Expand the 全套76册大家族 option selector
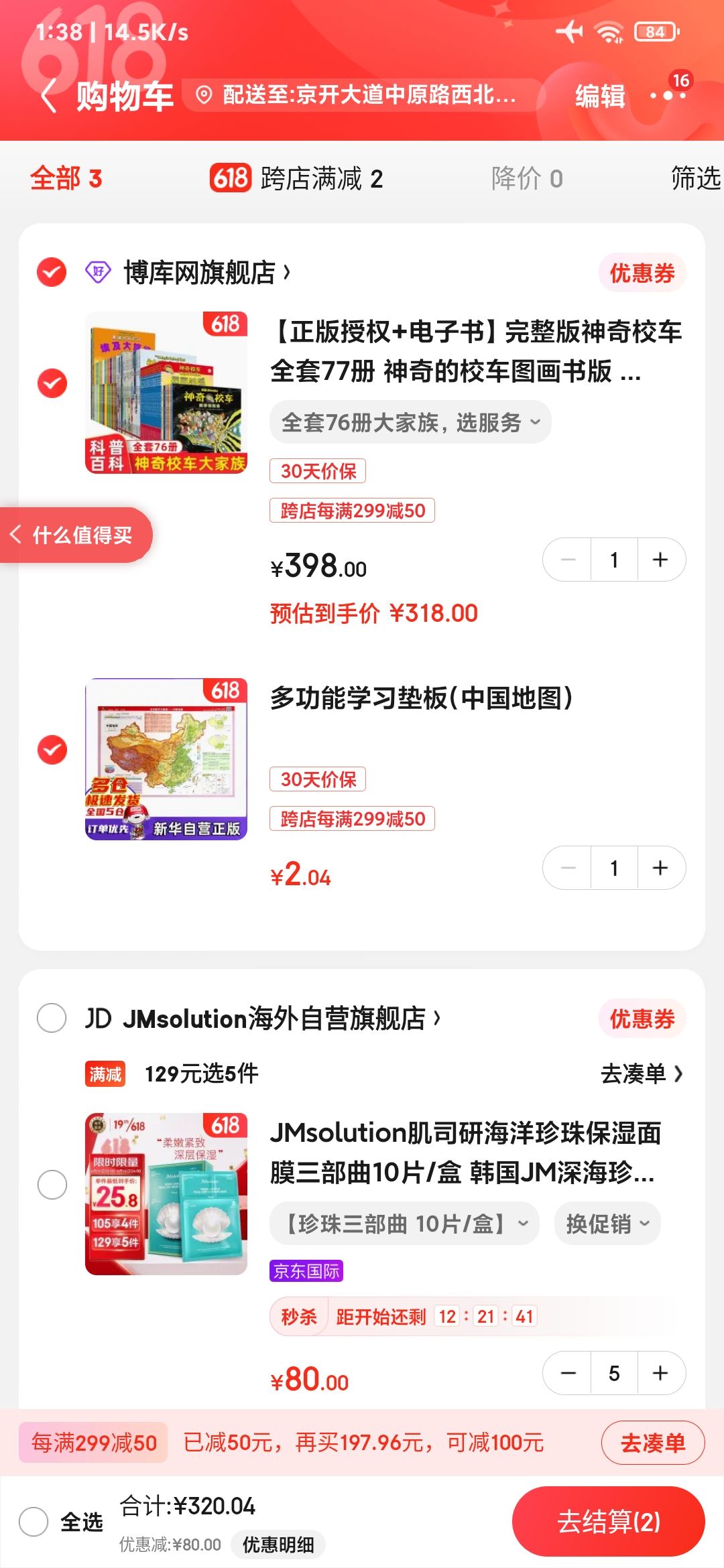This screenshot has width=724, height=1568. click(410, 422)
